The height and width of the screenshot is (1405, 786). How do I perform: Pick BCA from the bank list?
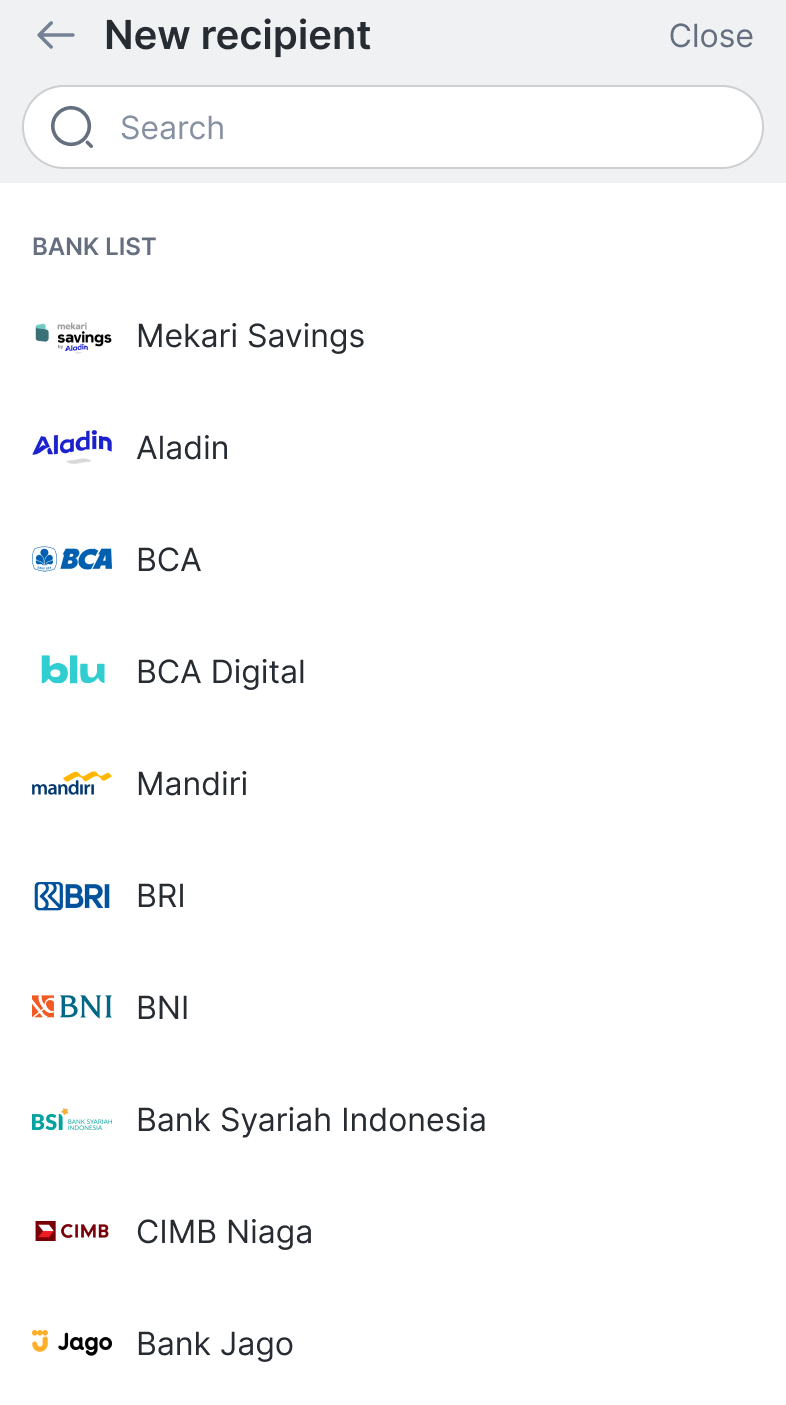[x=168, y=560]
